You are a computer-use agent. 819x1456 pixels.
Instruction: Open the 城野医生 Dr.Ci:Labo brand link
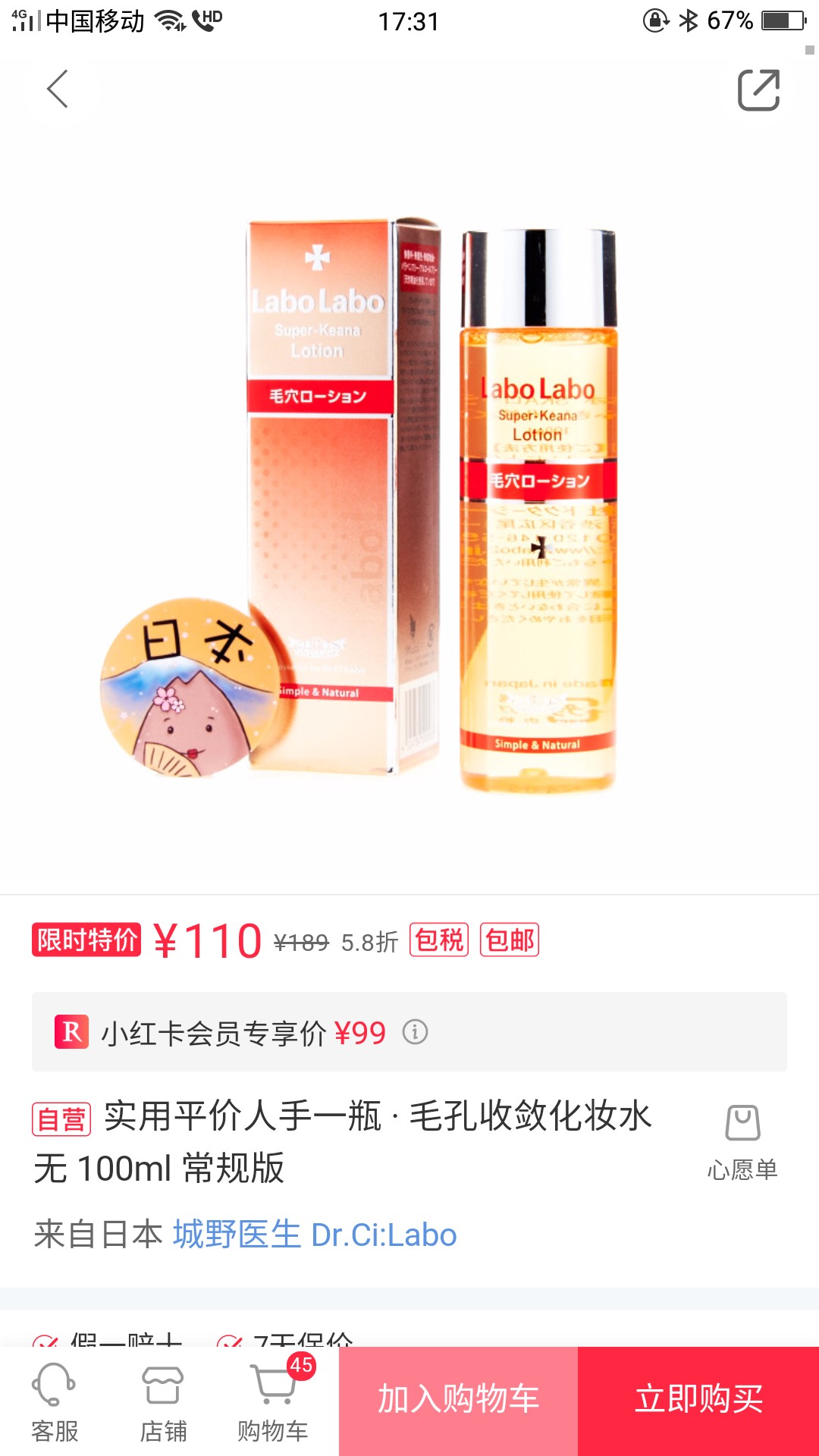[315, 1235]
